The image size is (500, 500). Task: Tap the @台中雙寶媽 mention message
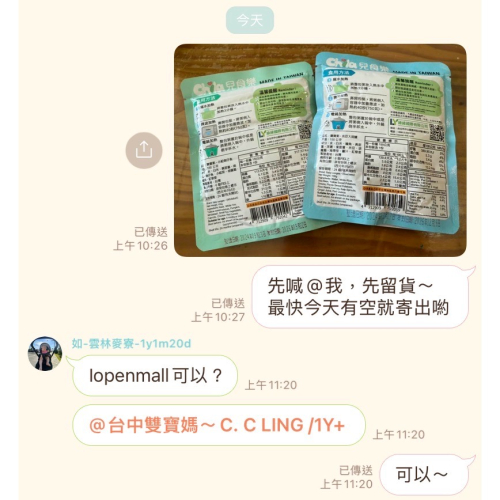219,425
